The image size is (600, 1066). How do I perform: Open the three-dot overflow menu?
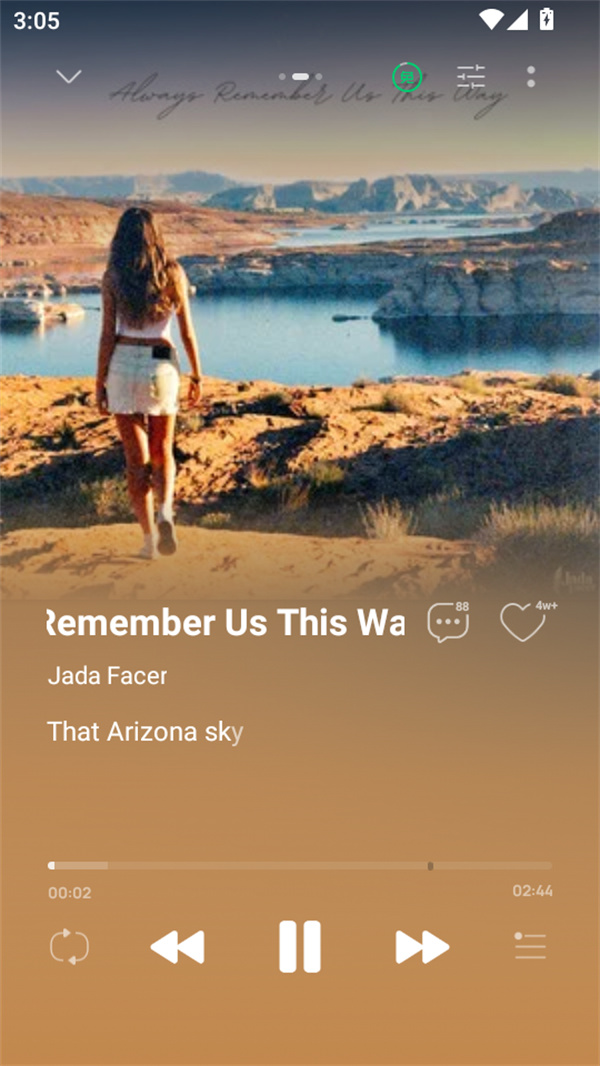tap(531, 76)
